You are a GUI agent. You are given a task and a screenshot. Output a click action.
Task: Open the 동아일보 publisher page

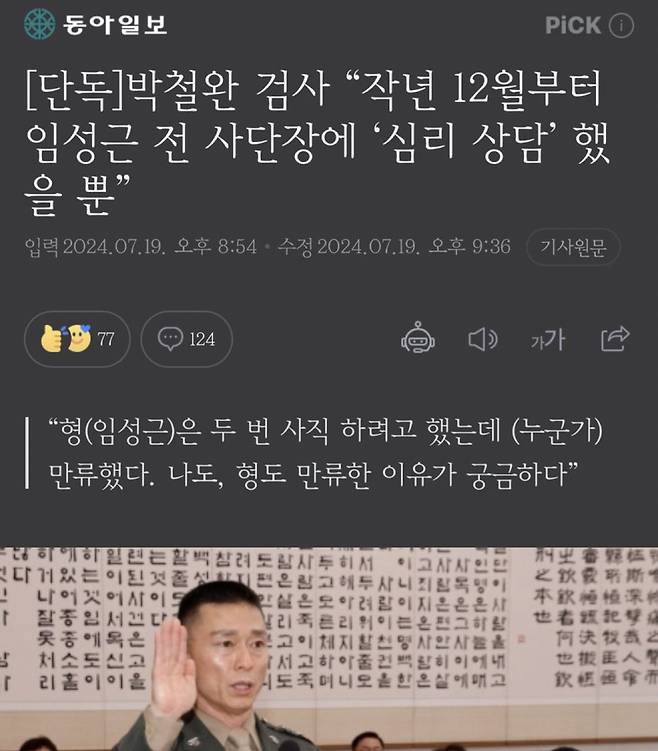95,25
